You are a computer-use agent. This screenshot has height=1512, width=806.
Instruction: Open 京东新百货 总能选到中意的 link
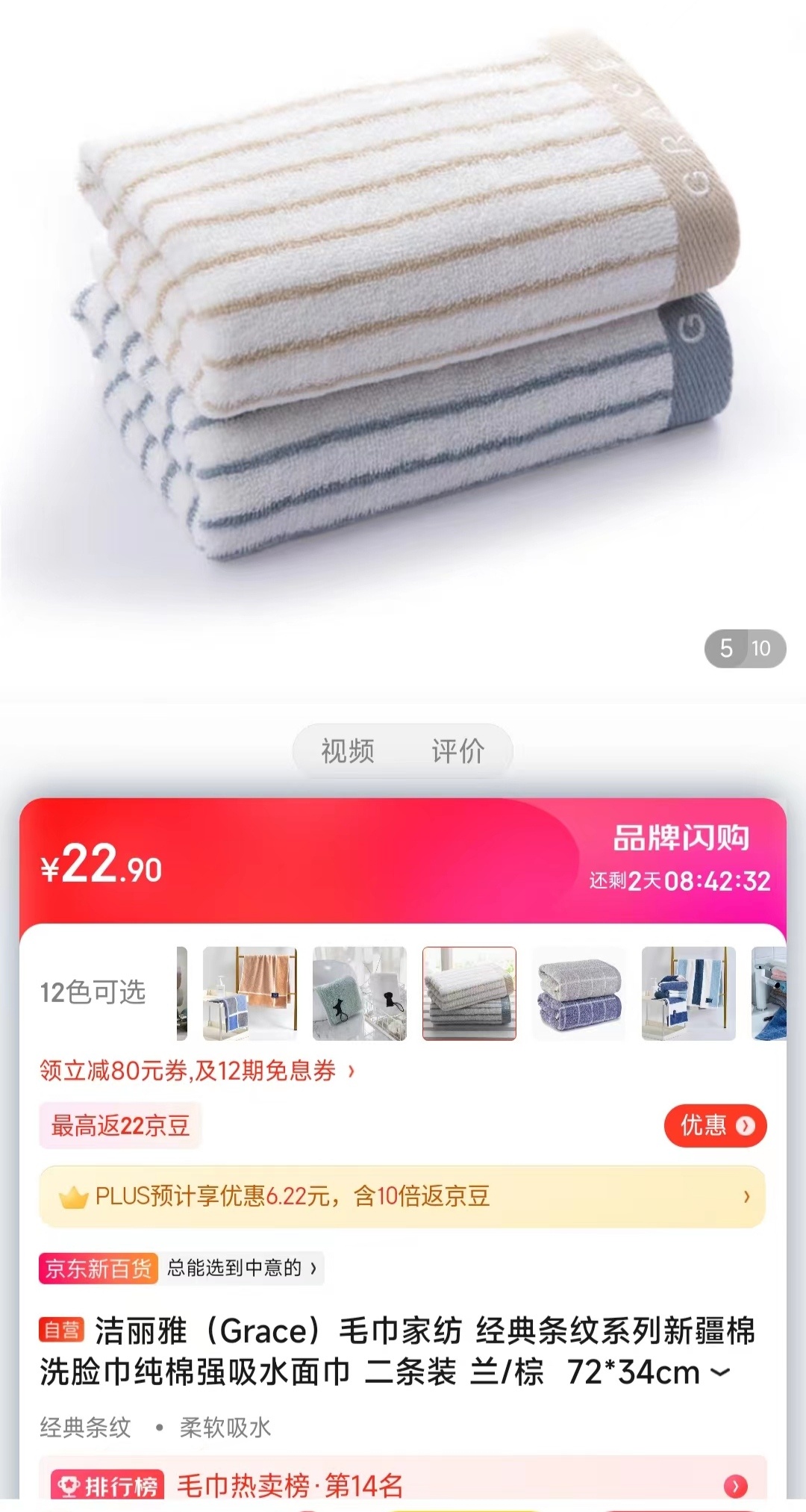pos(181,1268)
